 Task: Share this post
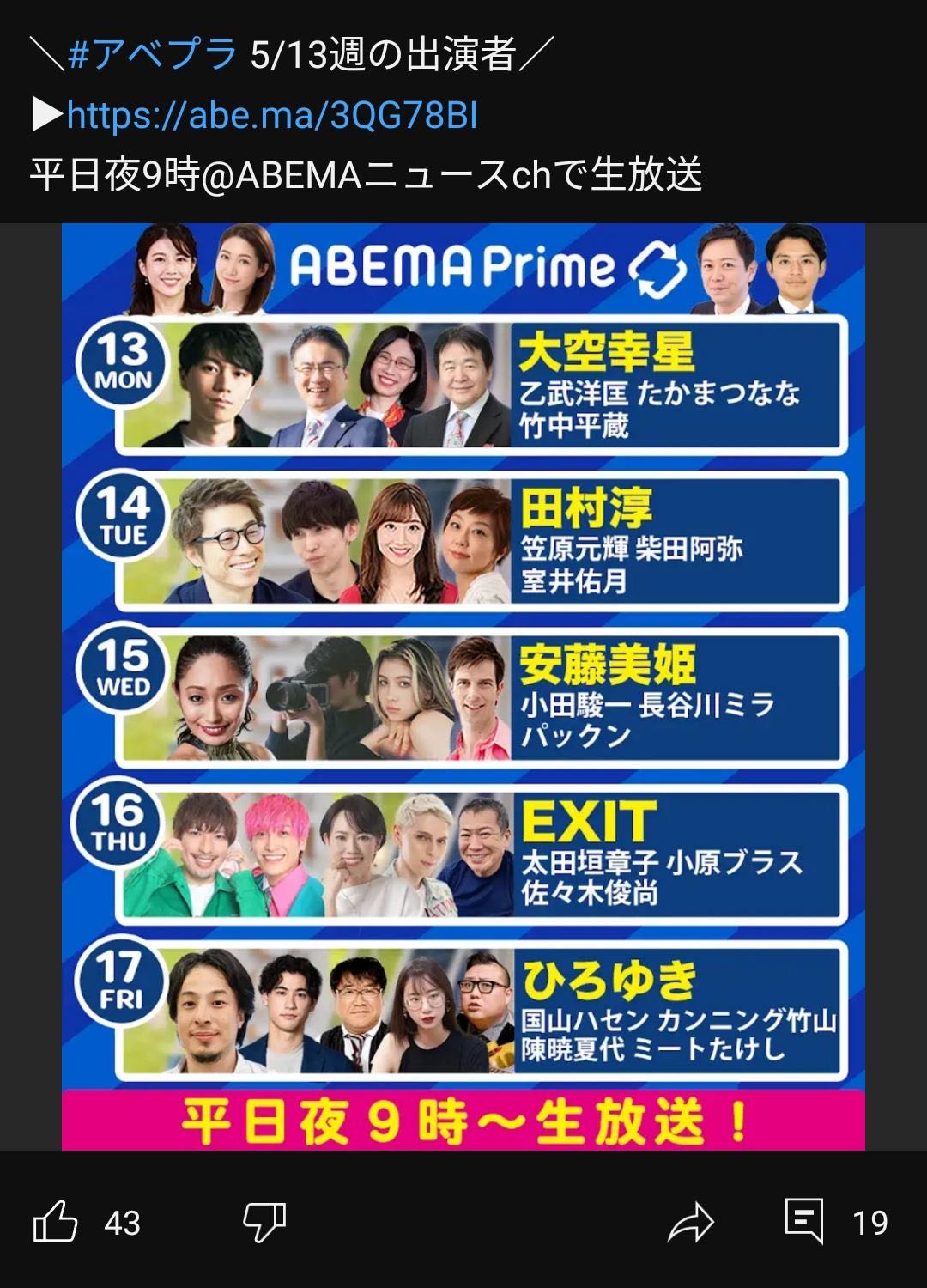[690, 1222]
